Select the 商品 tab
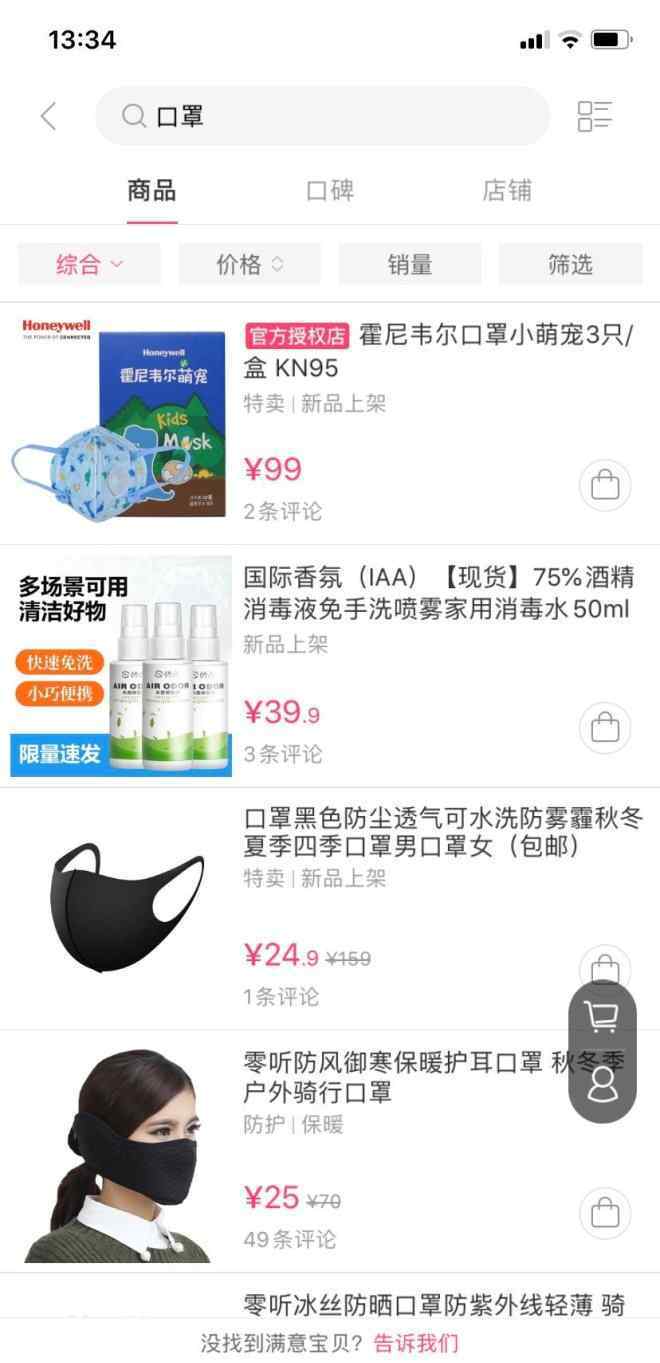This screenshot has height=1363, width=660. (x=152, y=190)
